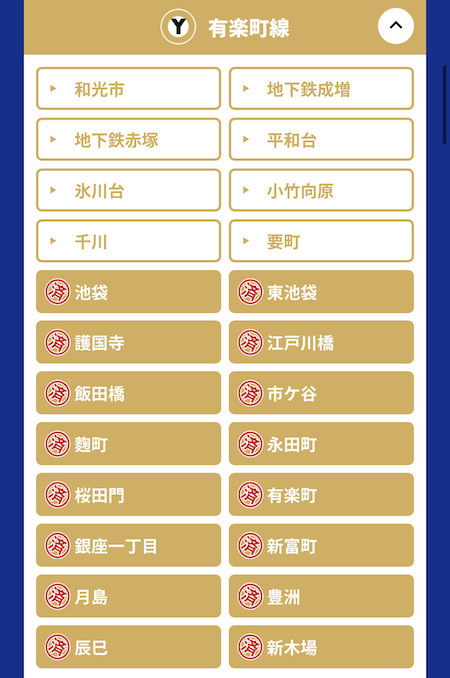The width and height of the screenshot is (450, 678).
Task: Select the 新木場 station
Action: pos(321,647)
